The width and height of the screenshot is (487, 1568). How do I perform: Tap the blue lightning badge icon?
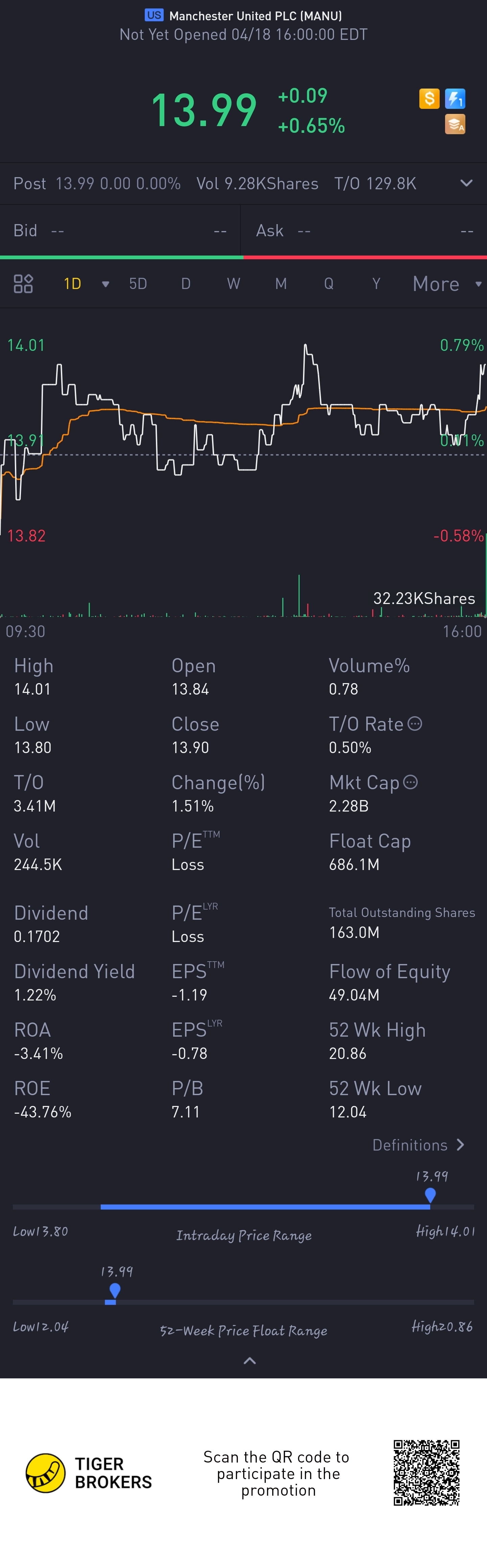click(455, 99)
